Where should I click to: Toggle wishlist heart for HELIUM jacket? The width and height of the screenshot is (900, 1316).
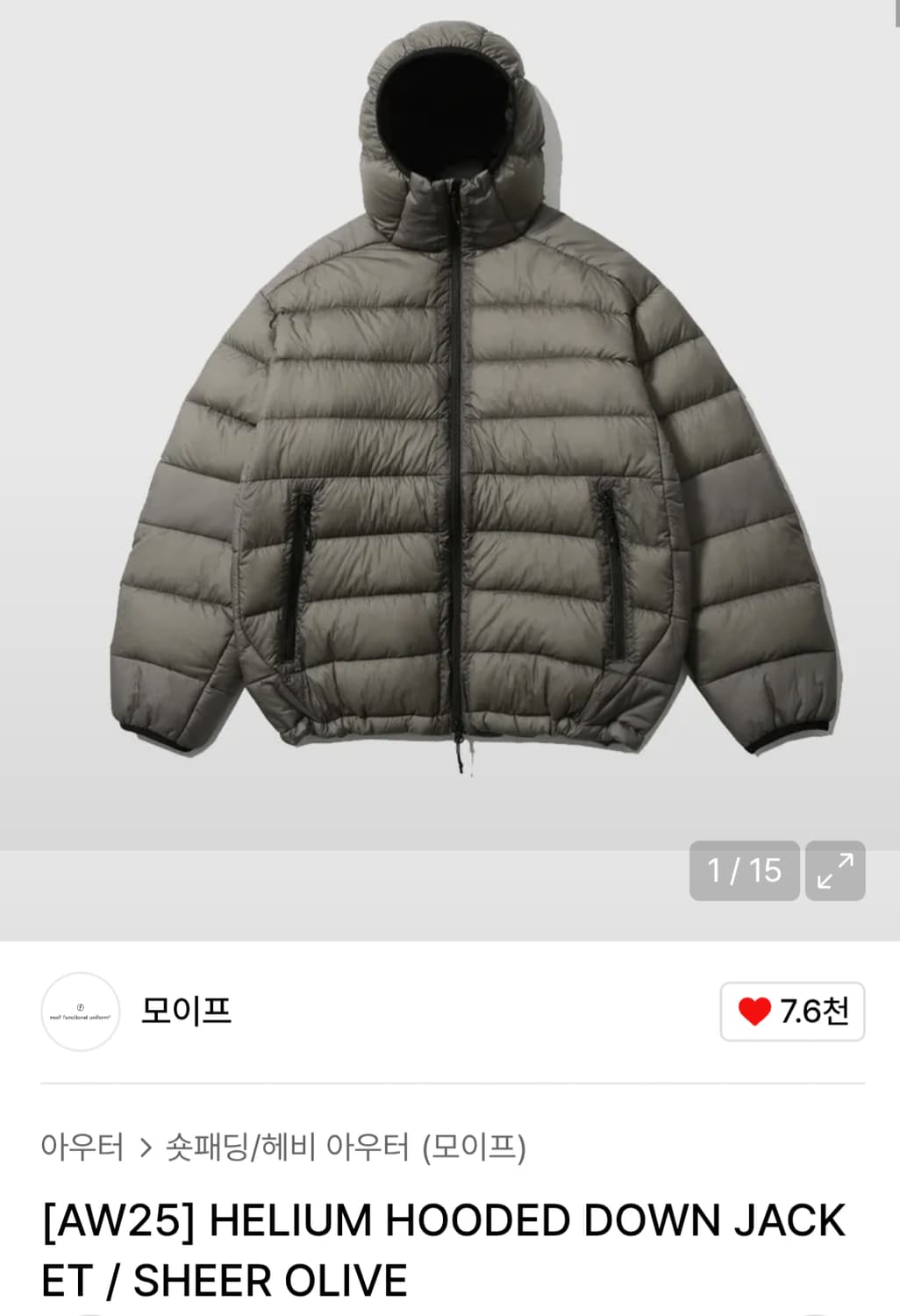point(756,1011)
